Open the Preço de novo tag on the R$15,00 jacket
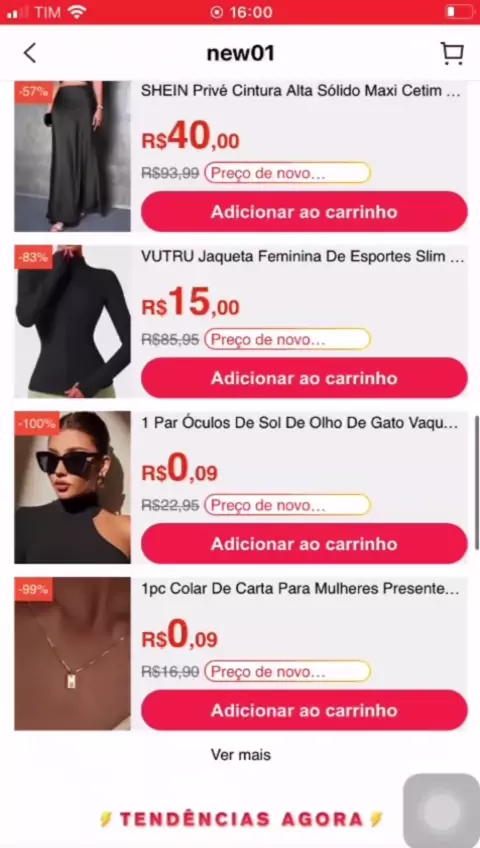The height and width of the screenshot is (848, 480). coord(288,339)
